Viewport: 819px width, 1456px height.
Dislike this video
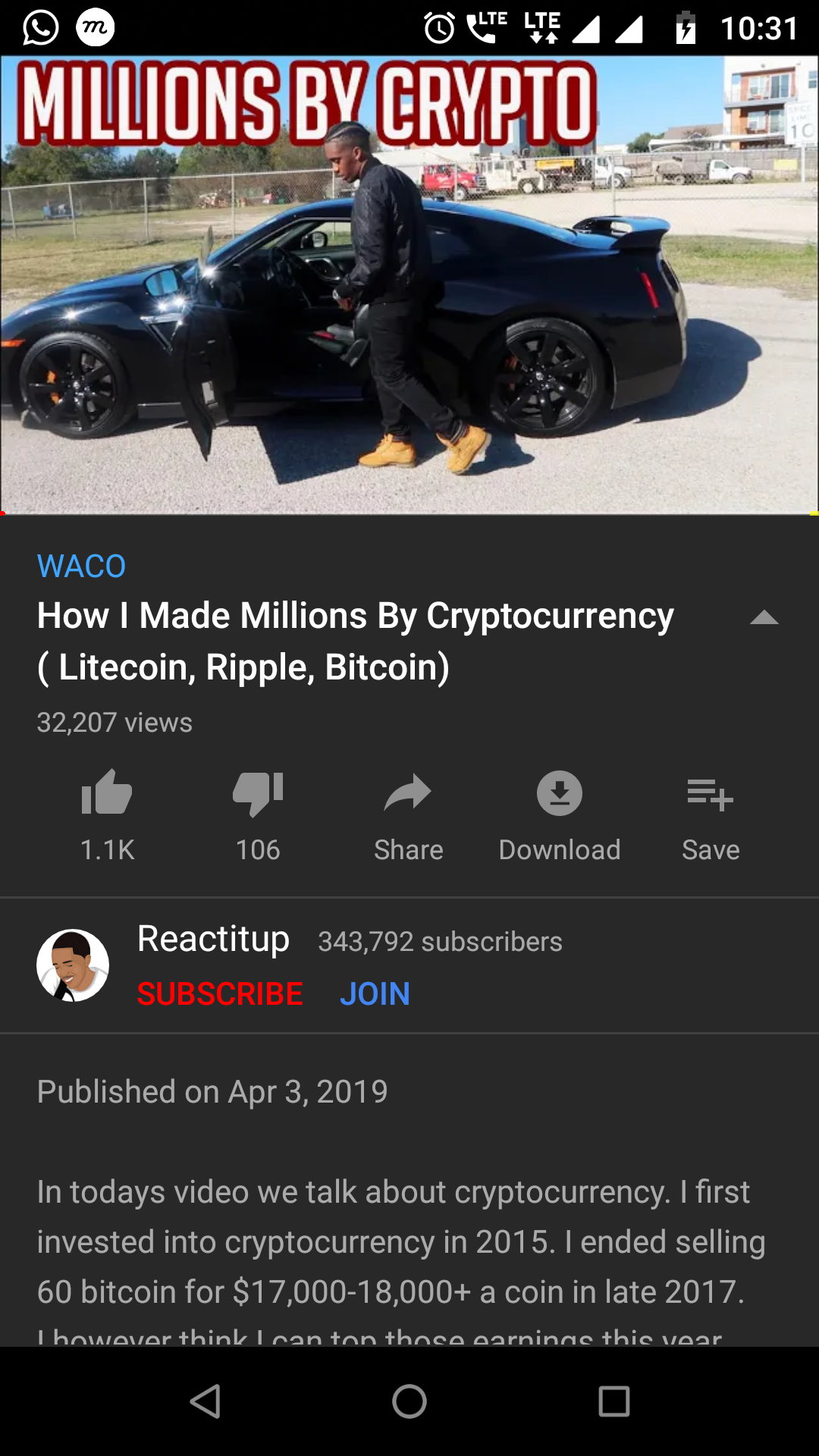[x=258, y=793]
